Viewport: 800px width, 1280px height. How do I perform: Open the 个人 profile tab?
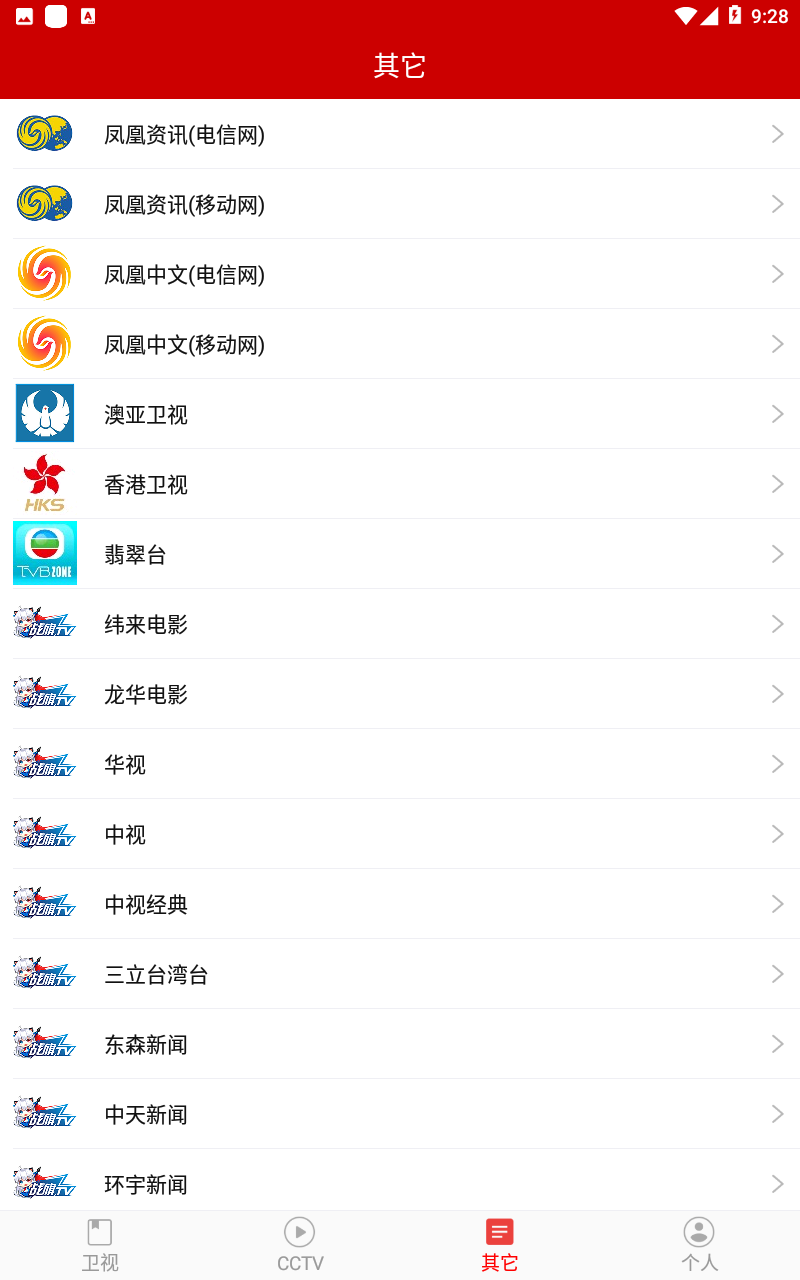tap(700, 1245)
